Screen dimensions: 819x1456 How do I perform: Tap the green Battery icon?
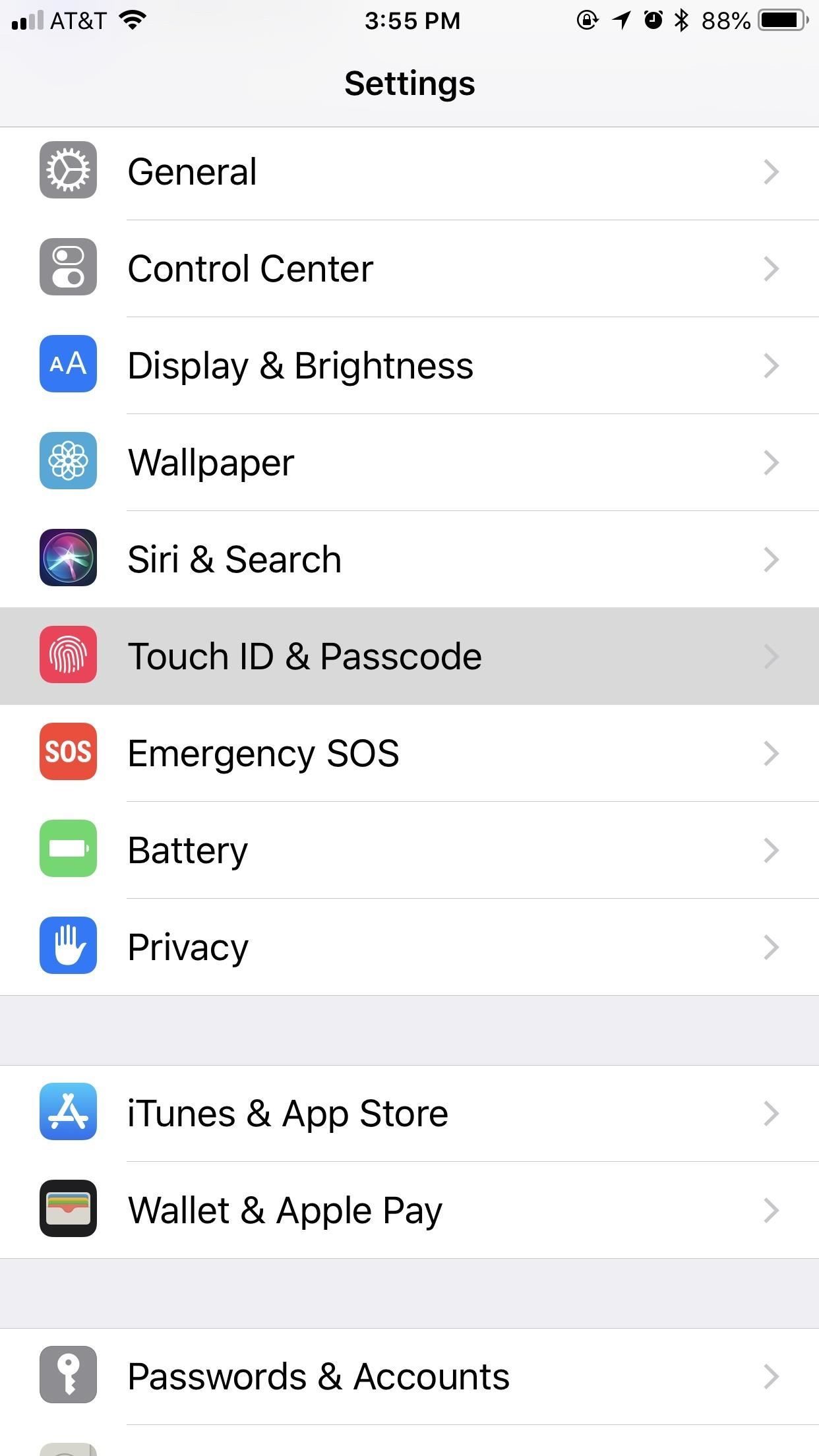68,849
